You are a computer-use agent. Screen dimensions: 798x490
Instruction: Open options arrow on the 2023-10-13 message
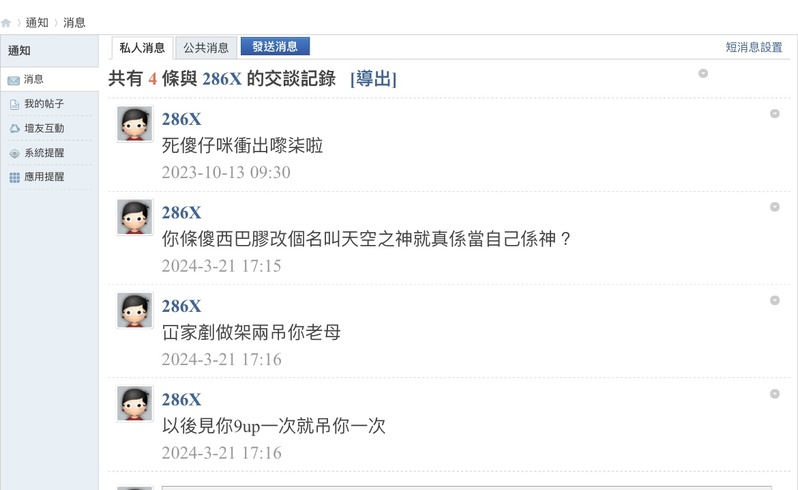774,114
